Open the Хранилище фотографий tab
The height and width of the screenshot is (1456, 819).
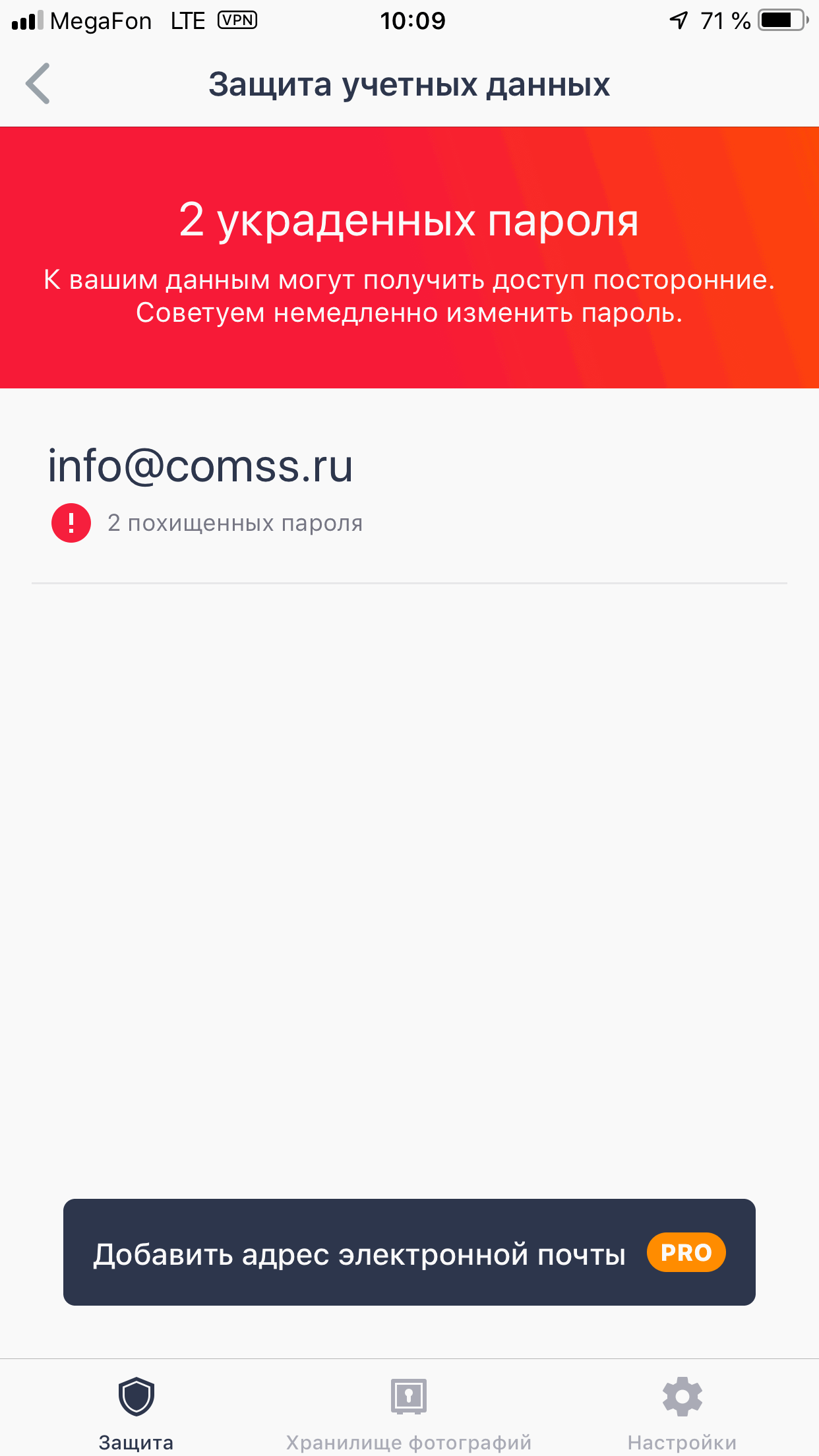pyautogui.click(x=409, y=1412)
